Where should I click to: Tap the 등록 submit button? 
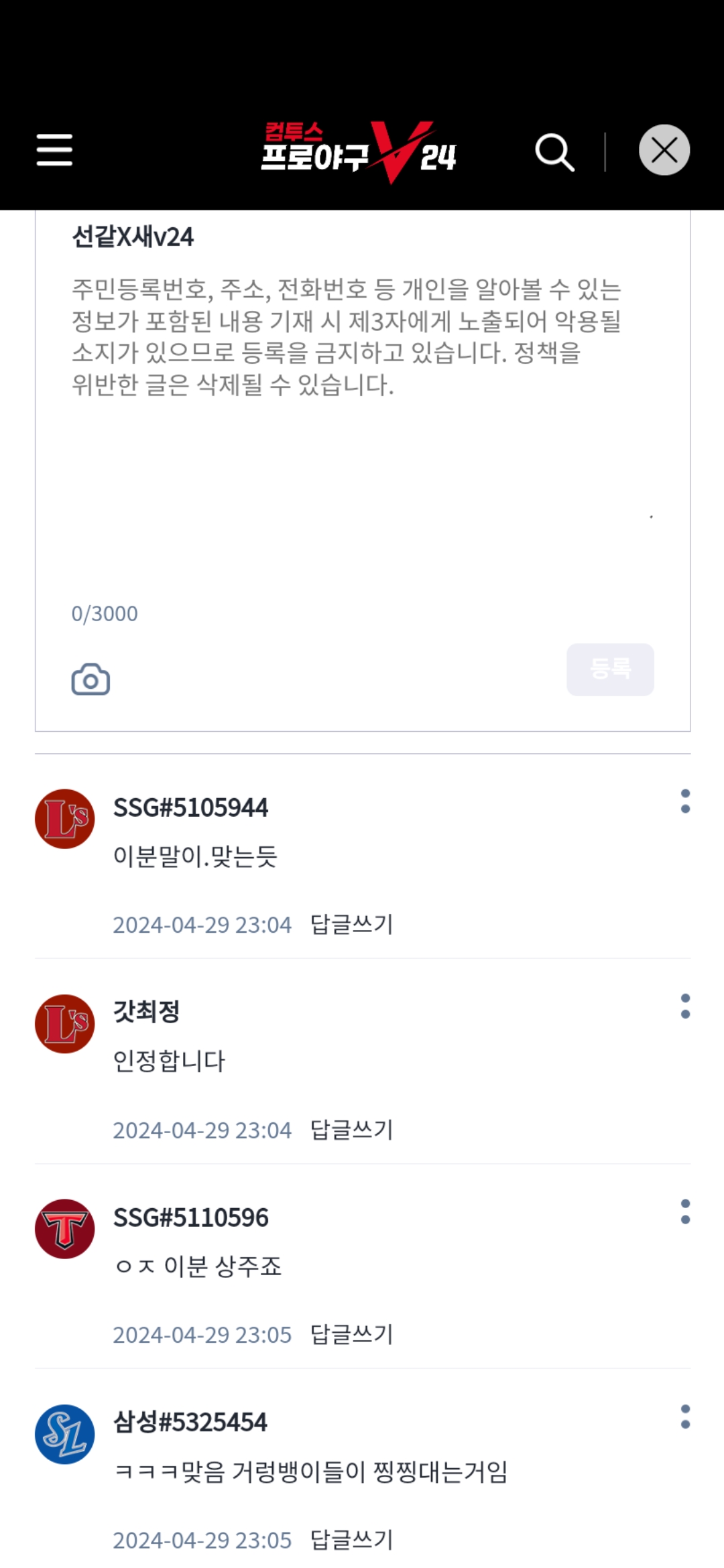click(x=610, y=669)
